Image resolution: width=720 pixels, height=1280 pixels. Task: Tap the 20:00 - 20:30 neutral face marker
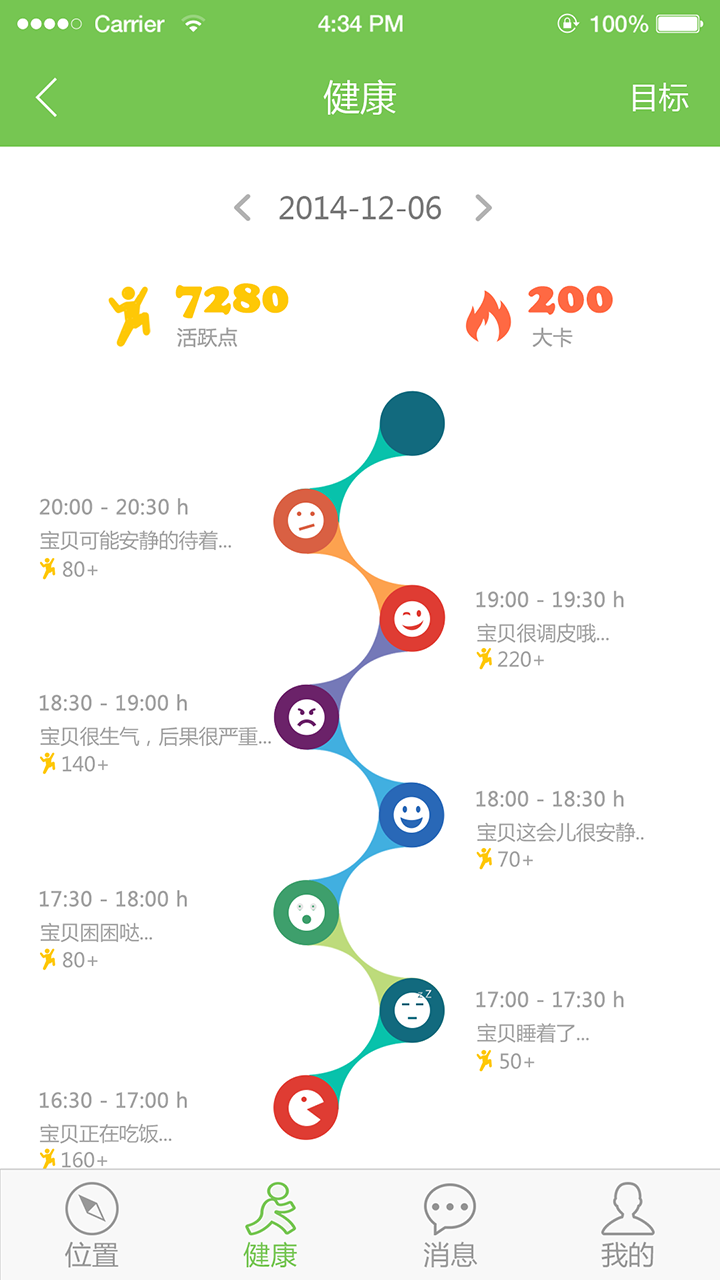[306, 521]
